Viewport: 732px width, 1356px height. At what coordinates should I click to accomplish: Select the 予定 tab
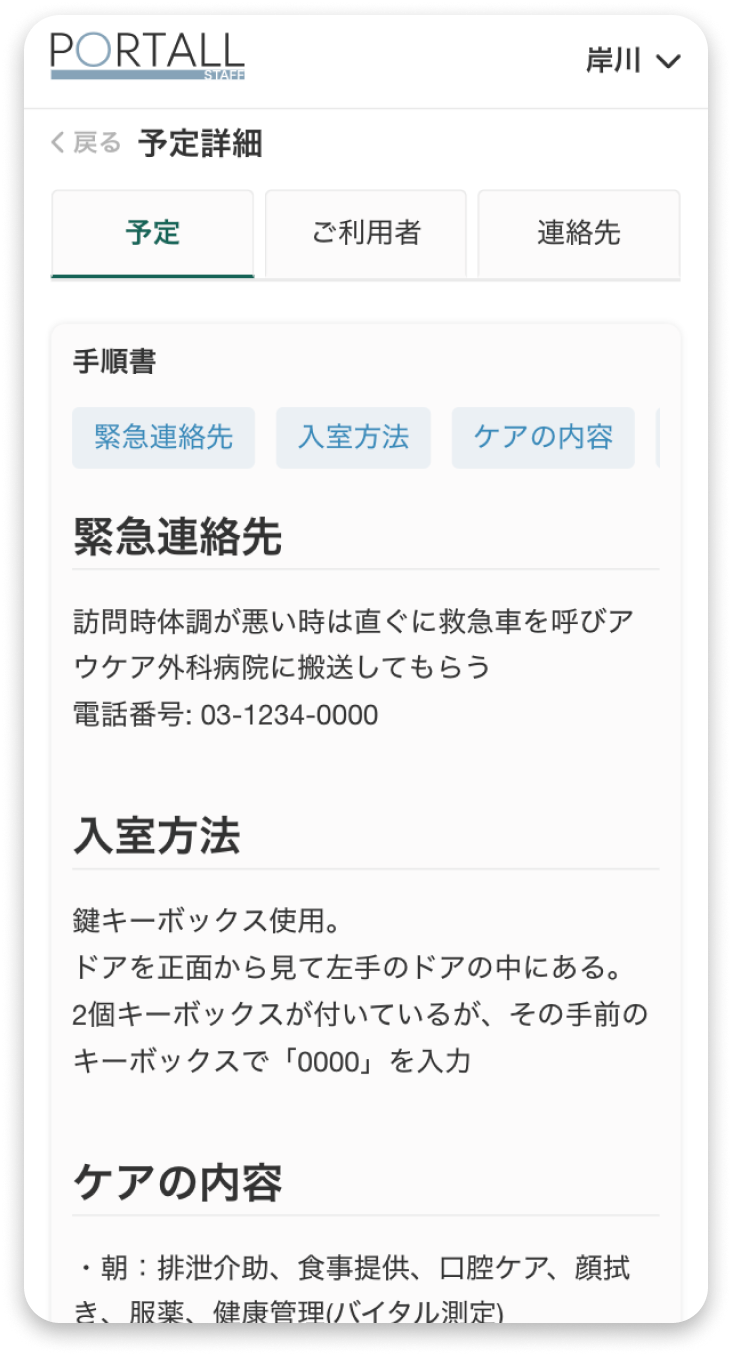coord(153,233)
